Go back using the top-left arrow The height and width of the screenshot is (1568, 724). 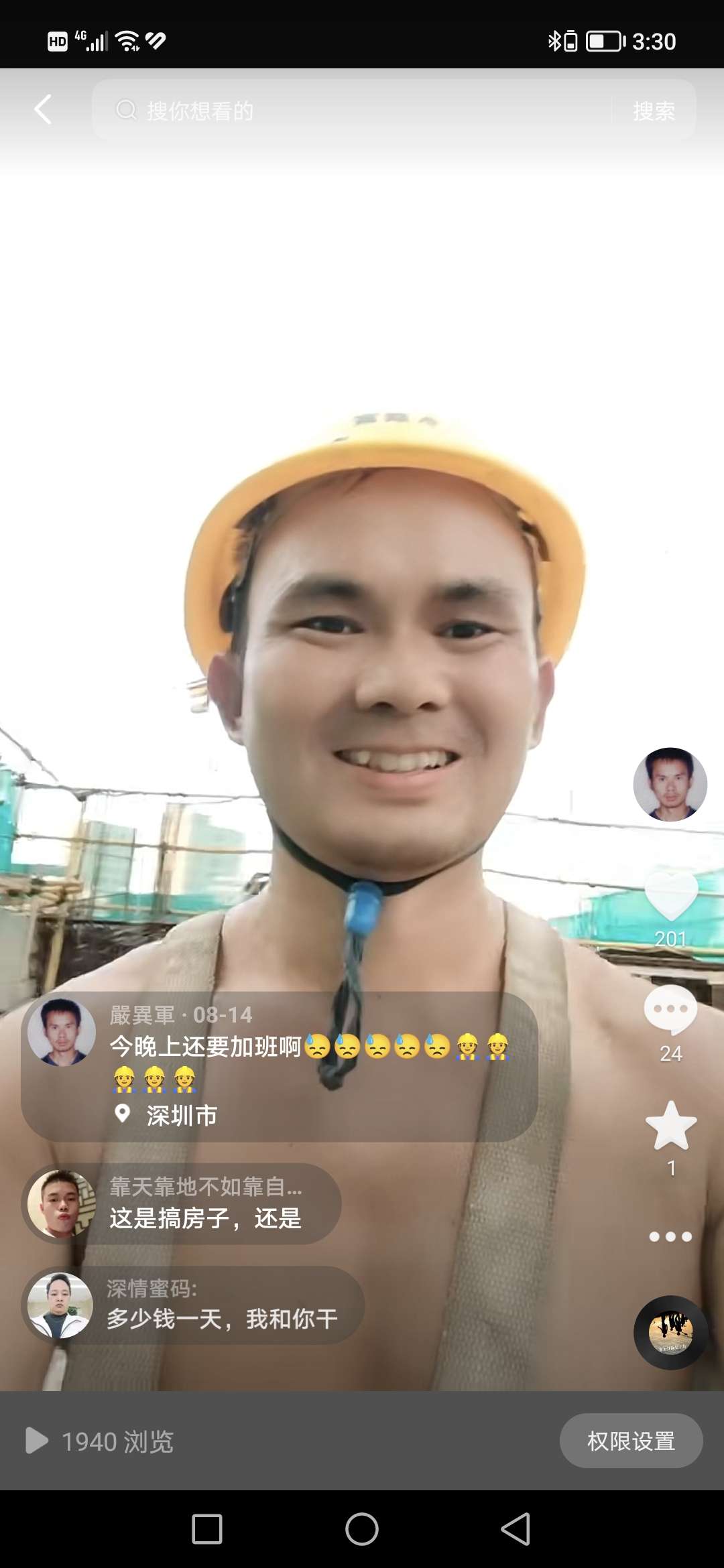[x=43, y=109]
